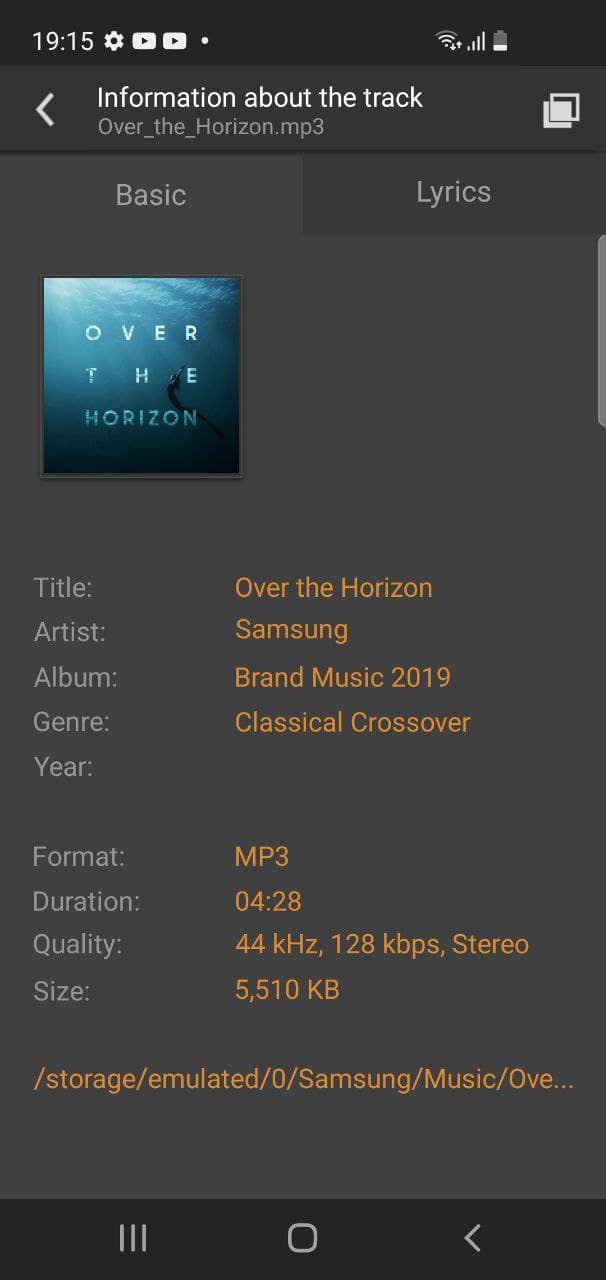Switch to the Lyrics tab
This screenshot has width=606, height=1280.
click(454, 193)
